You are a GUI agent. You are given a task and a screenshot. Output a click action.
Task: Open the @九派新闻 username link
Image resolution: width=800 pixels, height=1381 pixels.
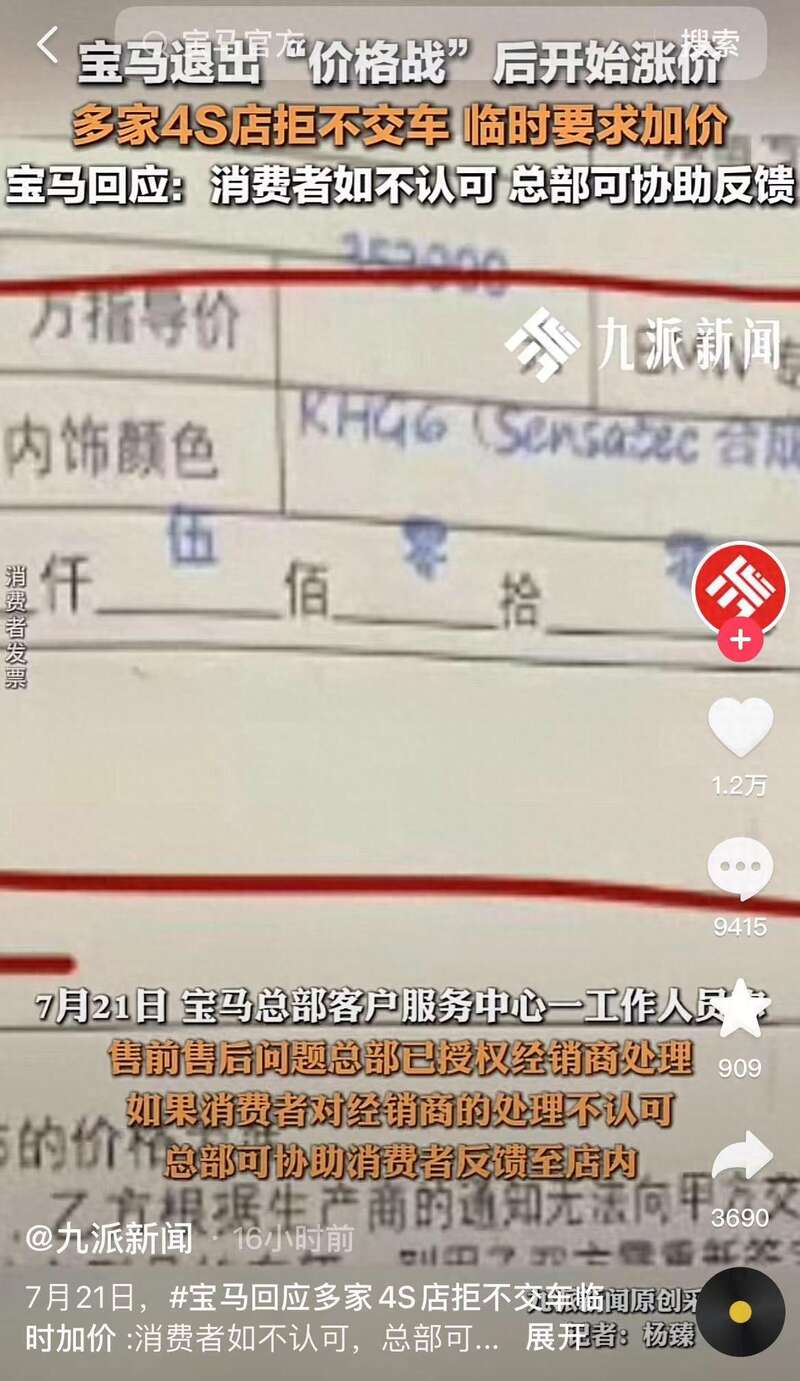pyautogui.click(x=110, y=1240)
